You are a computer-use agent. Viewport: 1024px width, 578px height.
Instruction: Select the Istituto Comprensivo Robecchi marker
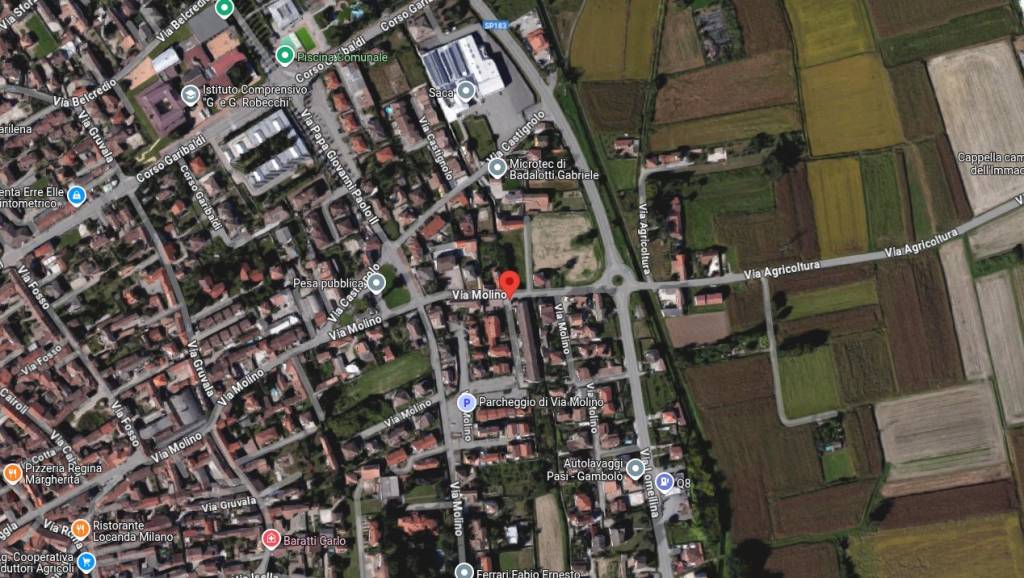(x=190, y=95)
